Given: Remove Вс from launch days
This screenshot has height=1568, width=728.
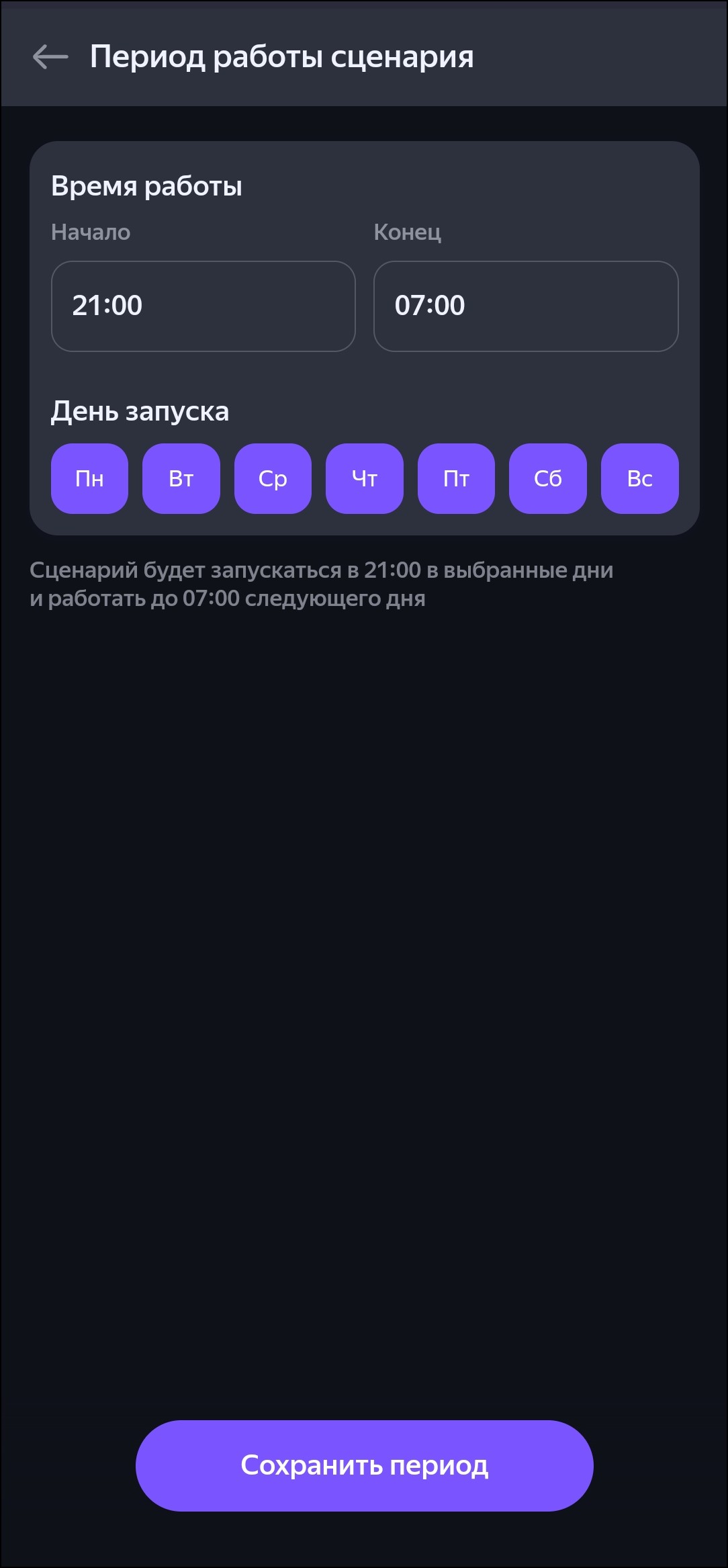Looking at the screenshot, I should [639, 478].
